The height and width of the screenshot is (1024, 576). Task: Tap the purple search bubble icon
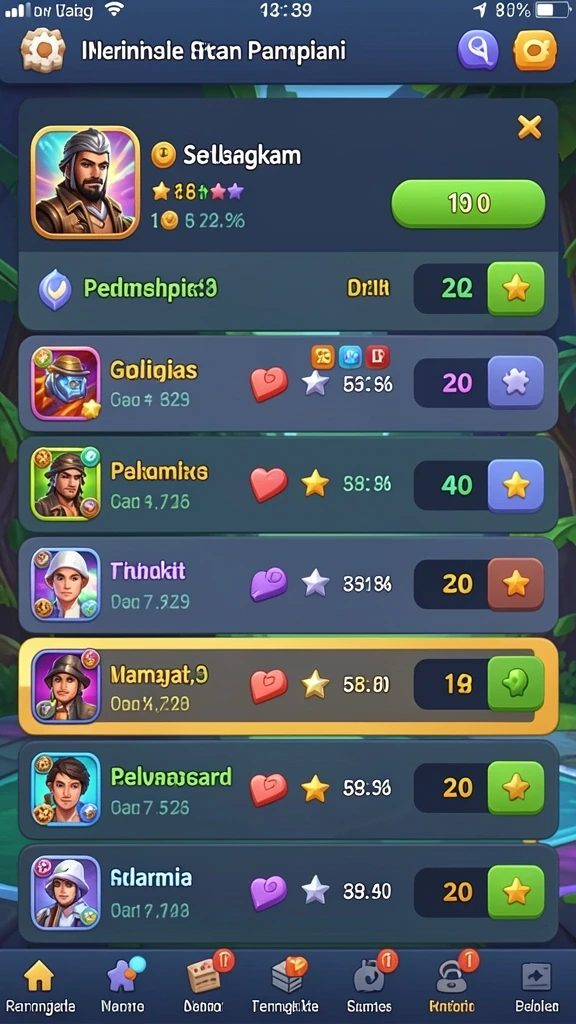pos(478,50)
